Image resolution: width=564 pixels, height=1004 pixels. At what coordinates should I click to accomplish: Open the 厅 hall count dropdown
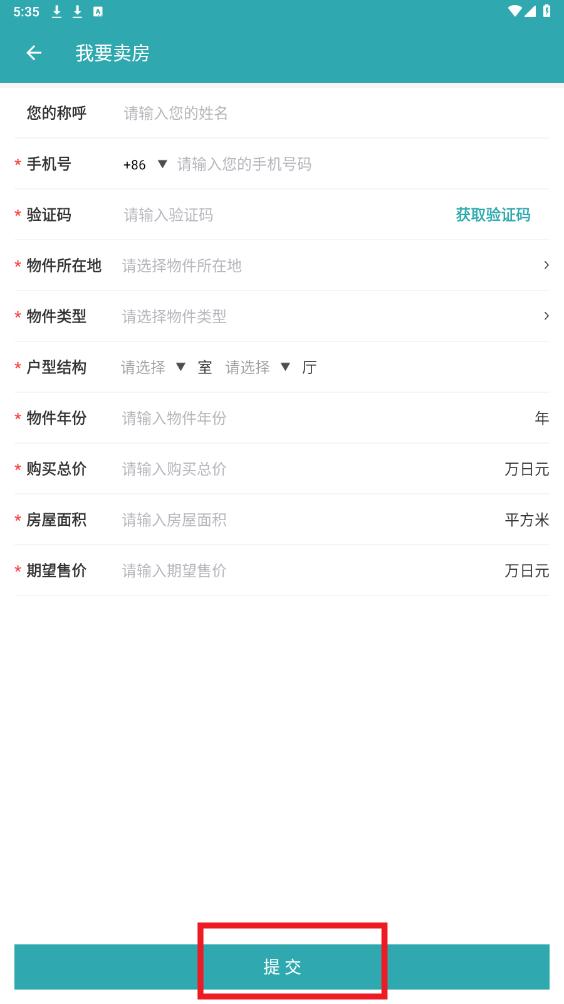pos(258,367)
